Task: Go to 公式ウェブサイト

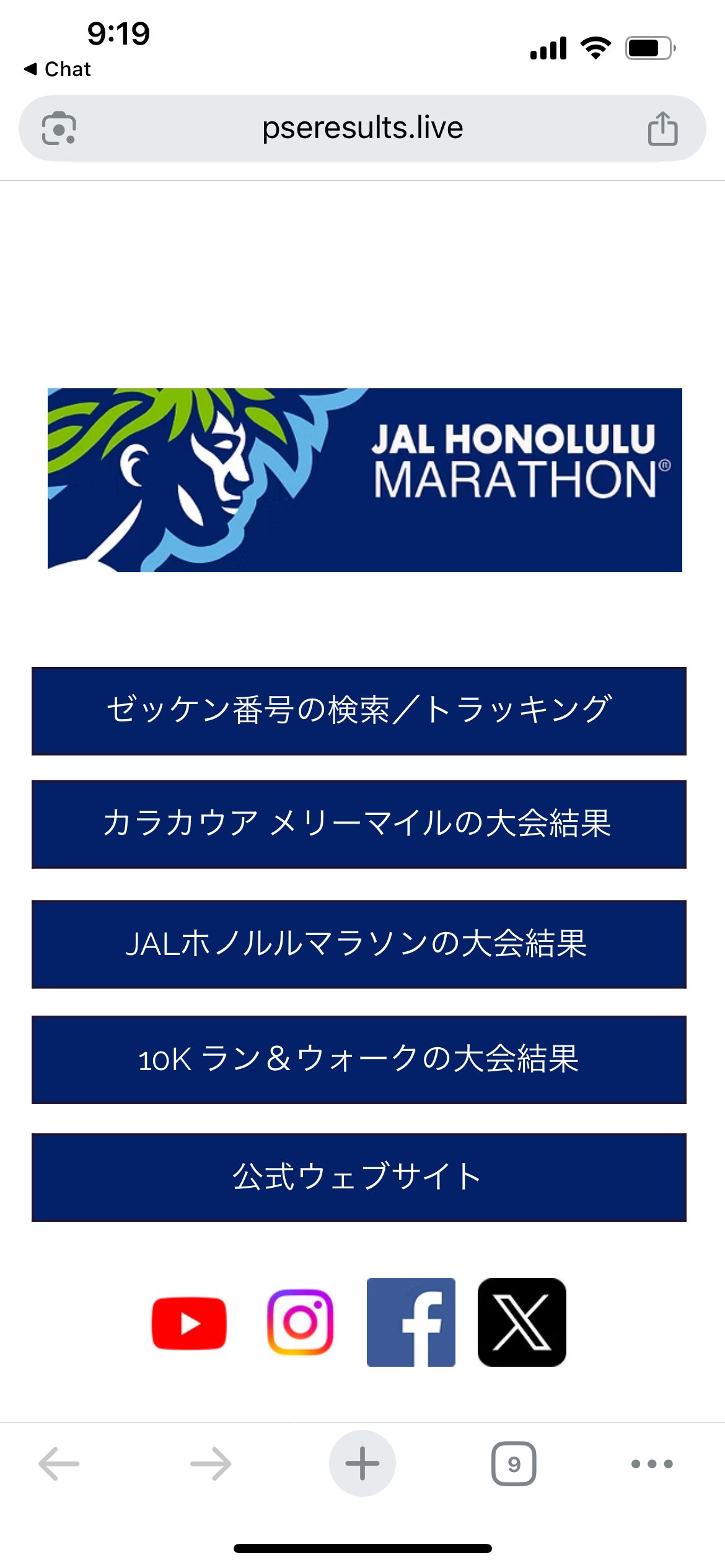Action: click(x=359, y=1177)
